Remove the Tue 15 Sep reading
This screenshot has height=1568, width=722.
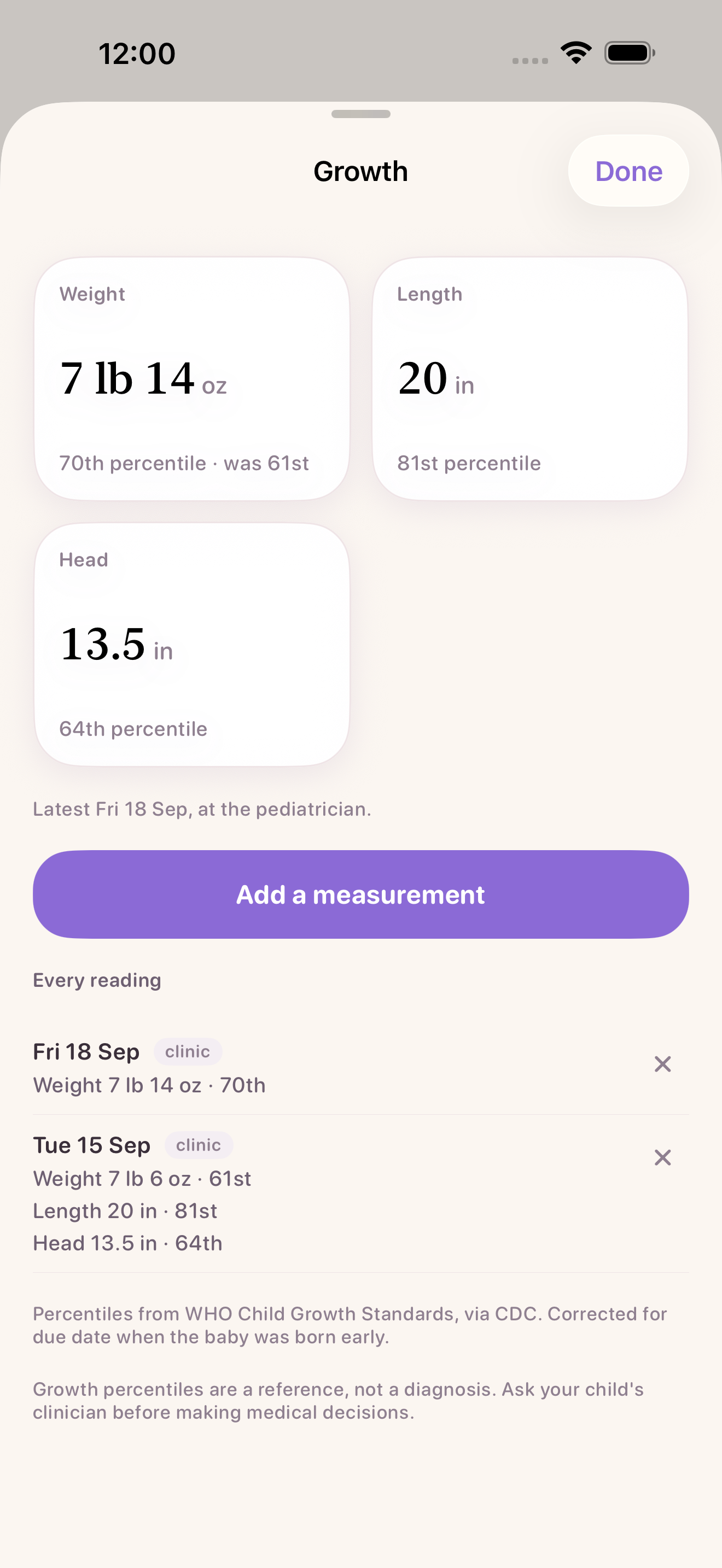click(662, 1157)
